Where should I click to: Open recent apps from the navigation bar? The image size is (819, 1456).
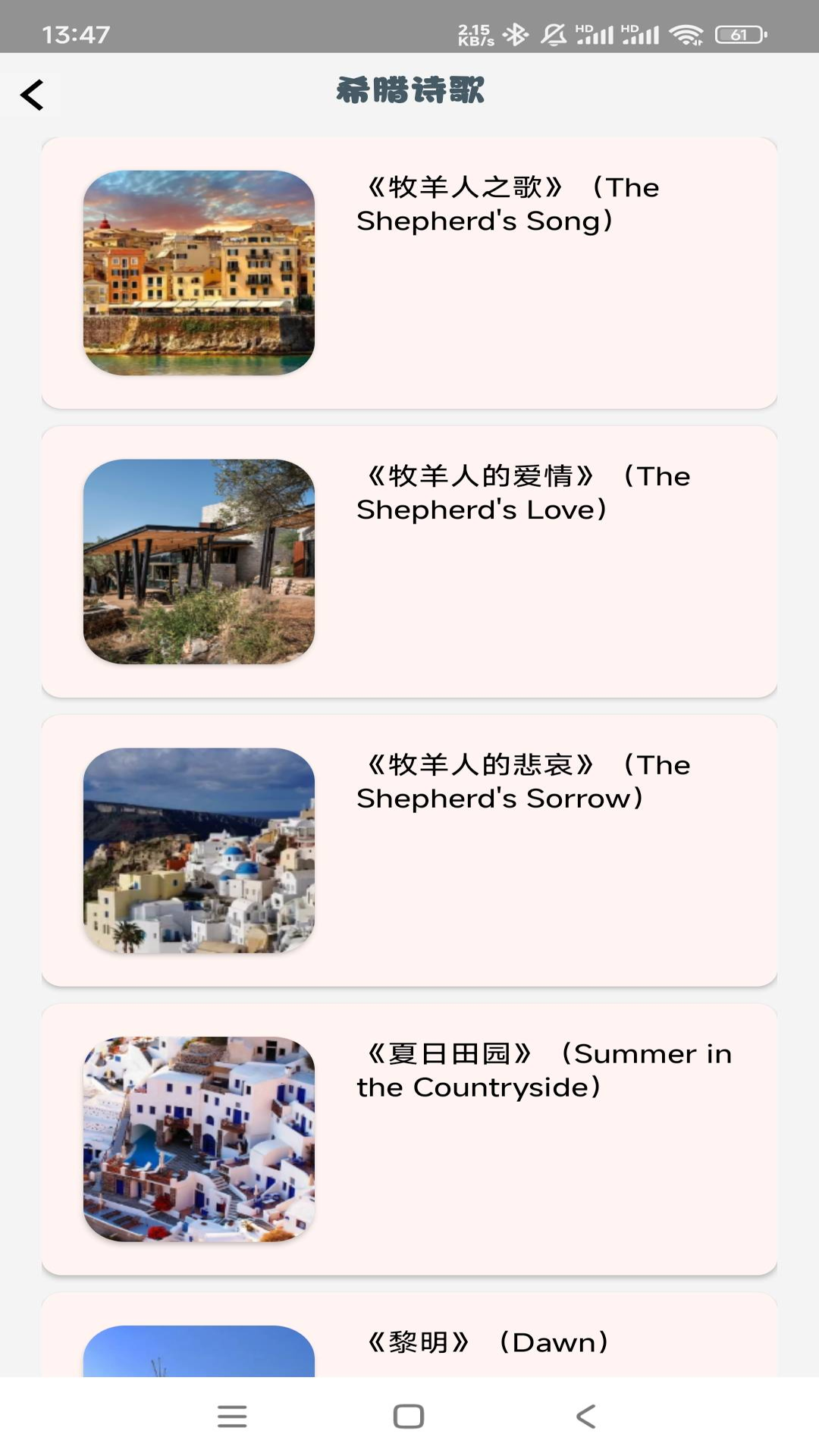[232, 1416]
